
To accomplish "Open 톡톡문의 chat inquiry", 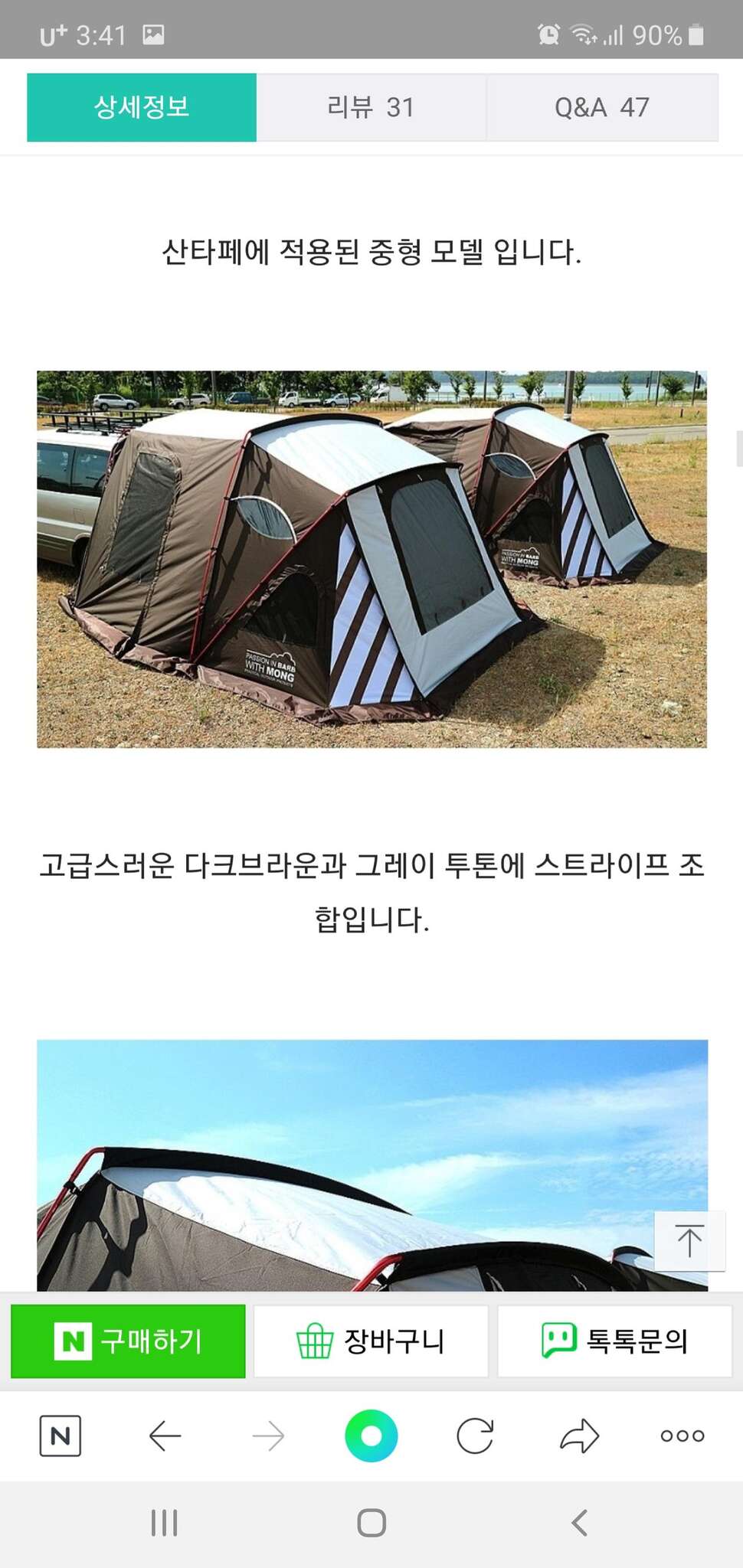I will point(614,1341).
